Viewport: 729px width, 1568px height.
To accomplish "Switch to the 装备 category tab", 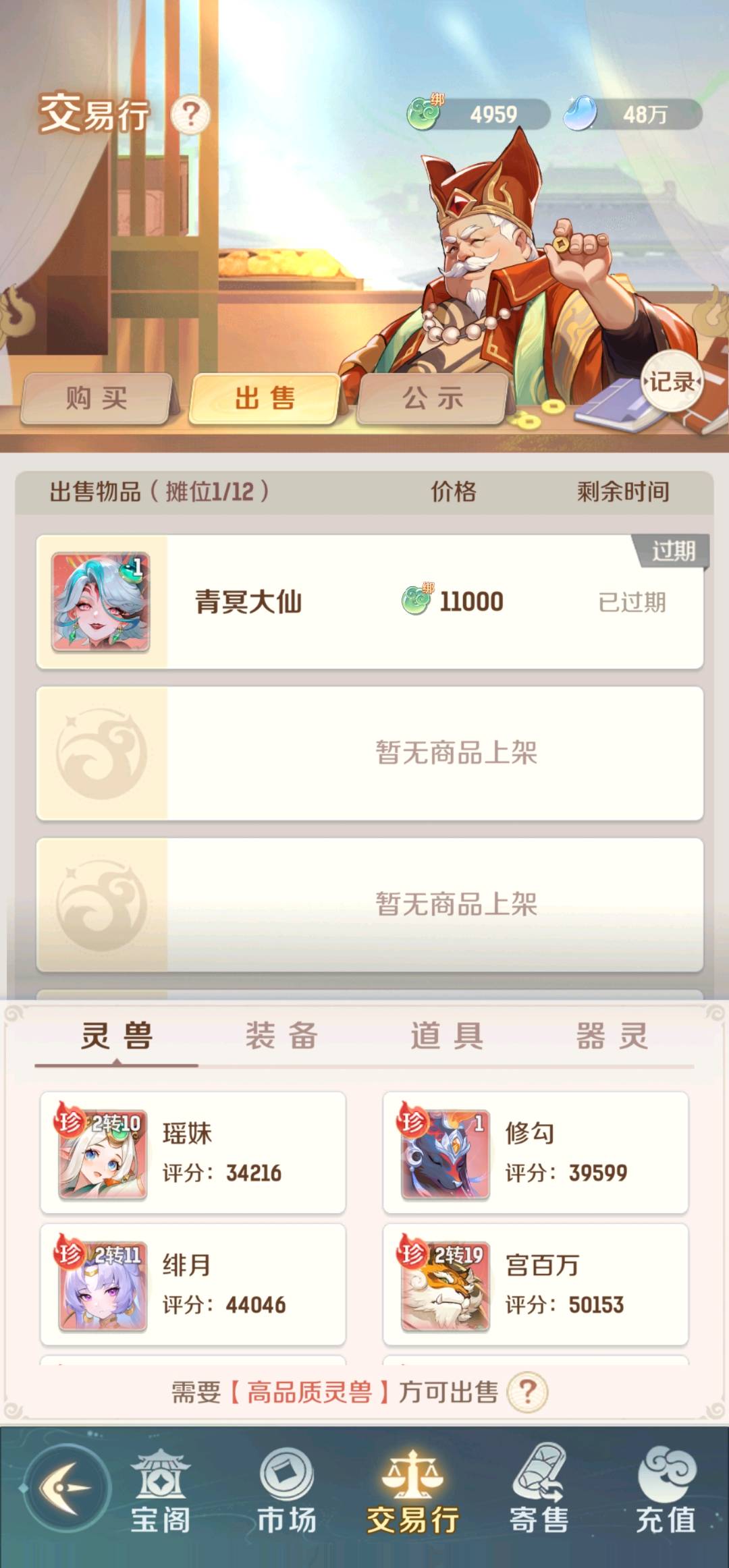I will (x=281, y=1036).
